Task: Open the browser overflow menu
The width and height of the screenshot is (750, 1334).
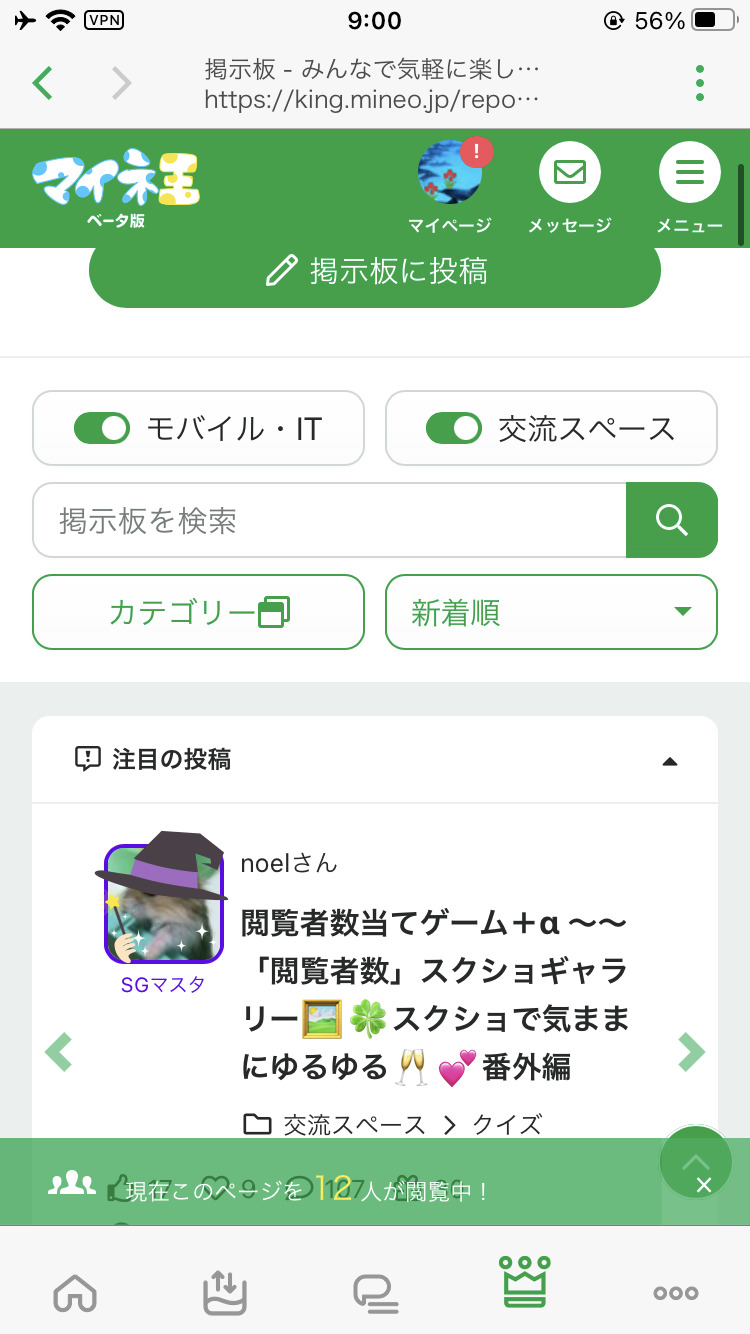Action: point(700,83)
